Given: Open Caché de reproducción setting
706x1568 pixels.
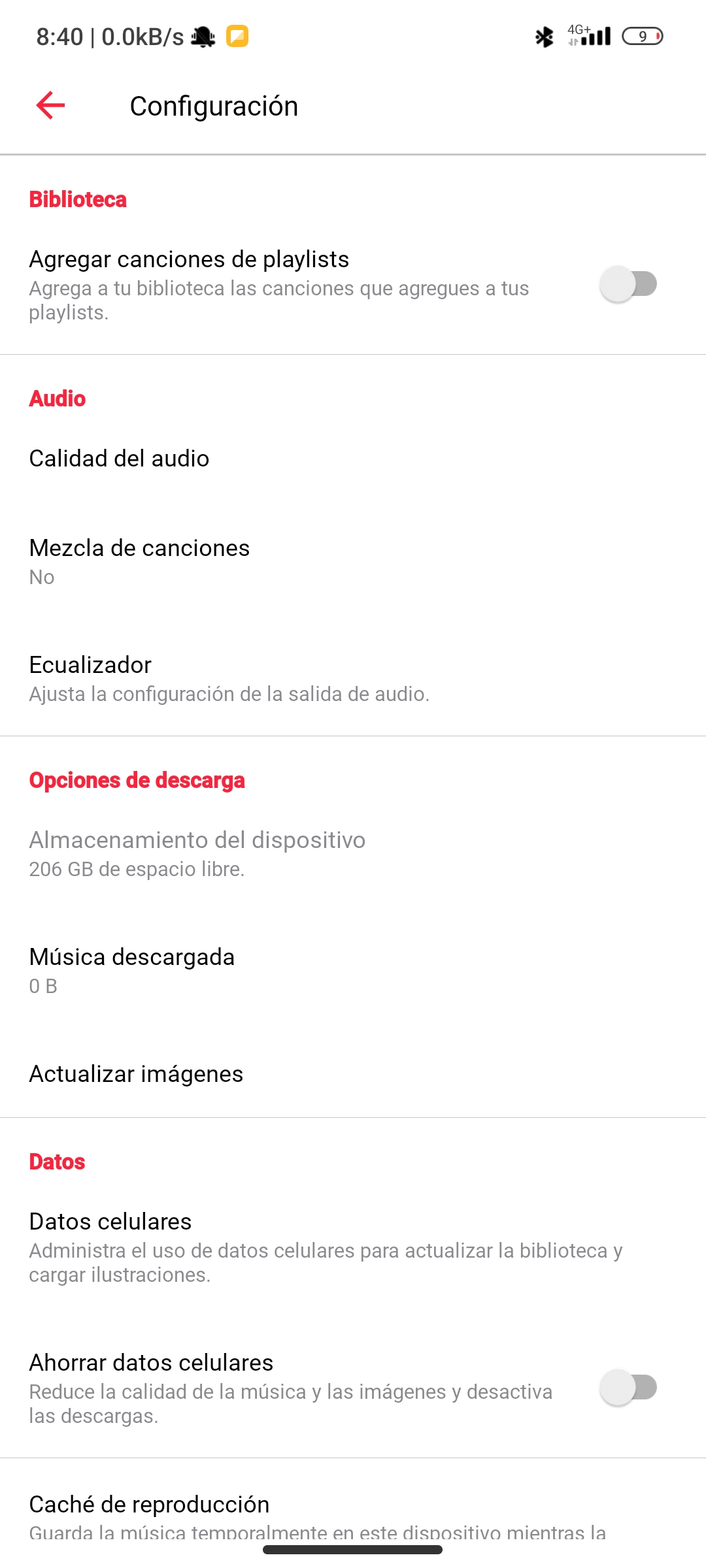Looking at the screenshot, I should click(149, 1505).
